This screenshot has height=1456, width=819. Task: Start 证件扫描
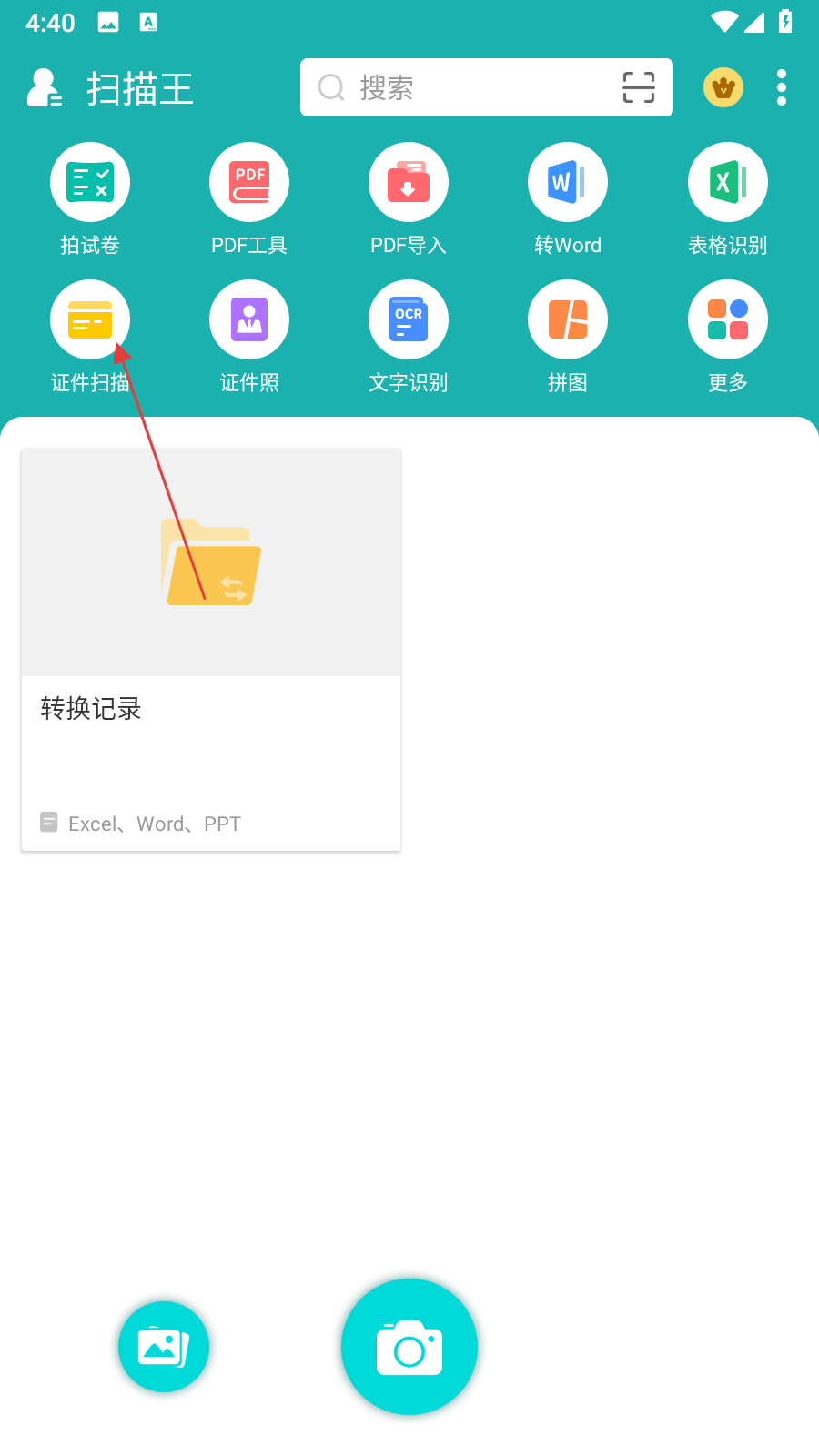point(90,320)
